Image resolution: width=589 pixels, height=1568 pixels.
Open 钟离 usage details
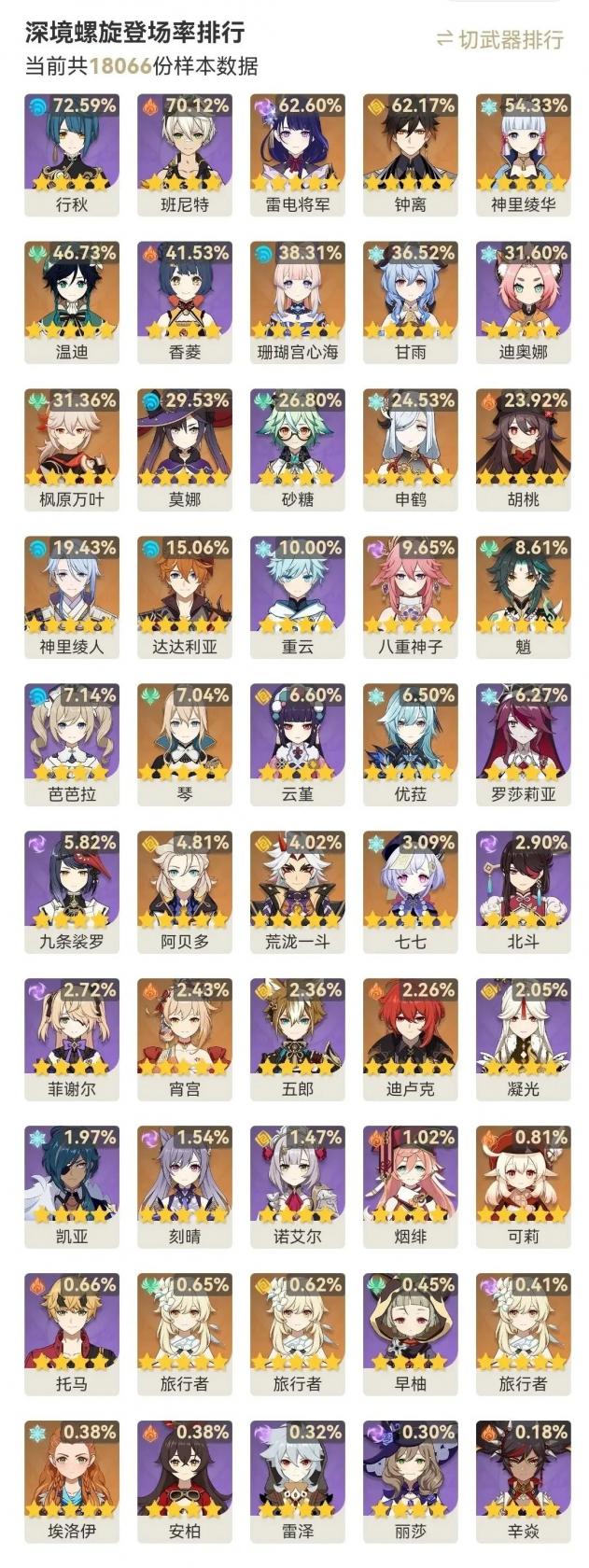pos(411,154)
